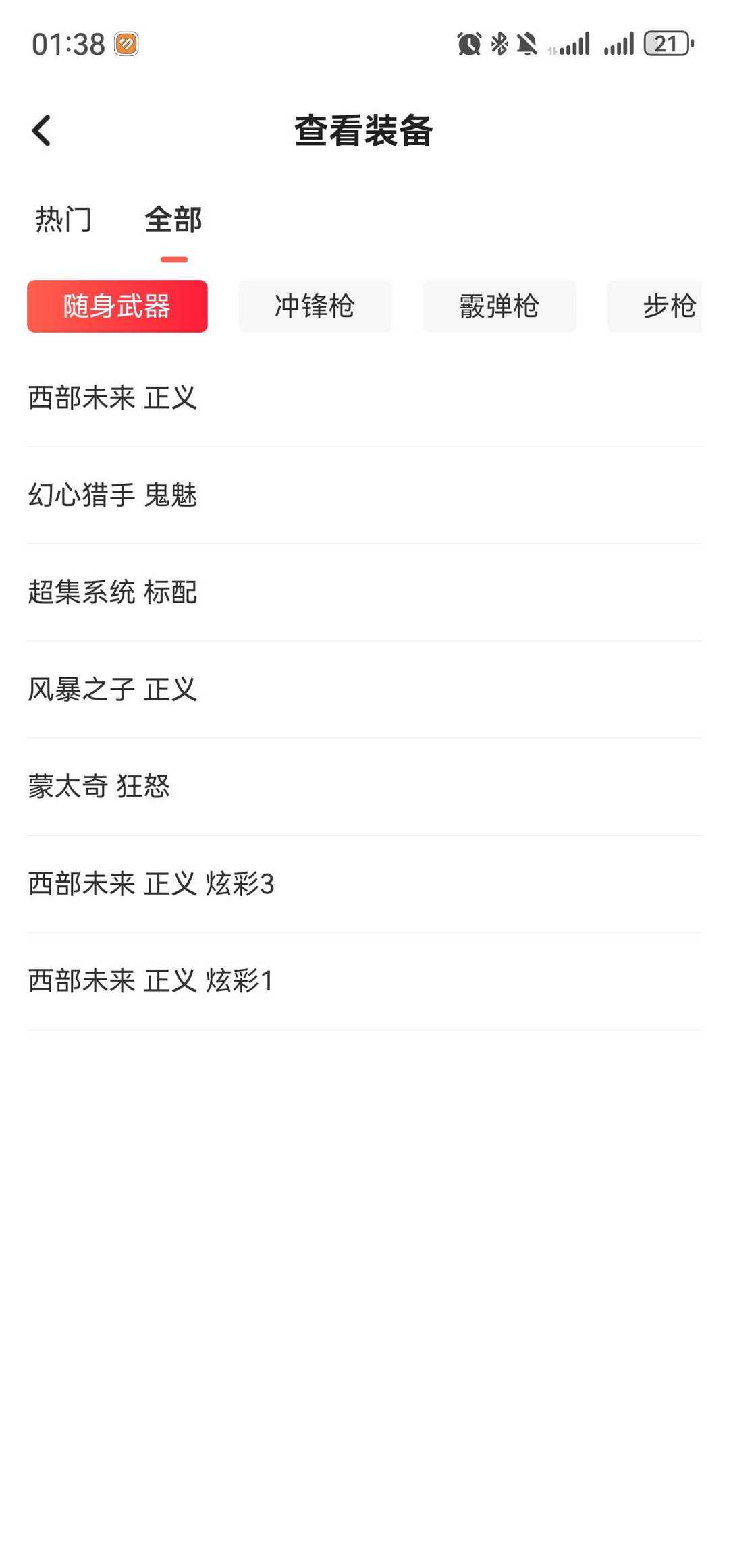
Task: Select the 步枪 category filter
Action: 670,306
